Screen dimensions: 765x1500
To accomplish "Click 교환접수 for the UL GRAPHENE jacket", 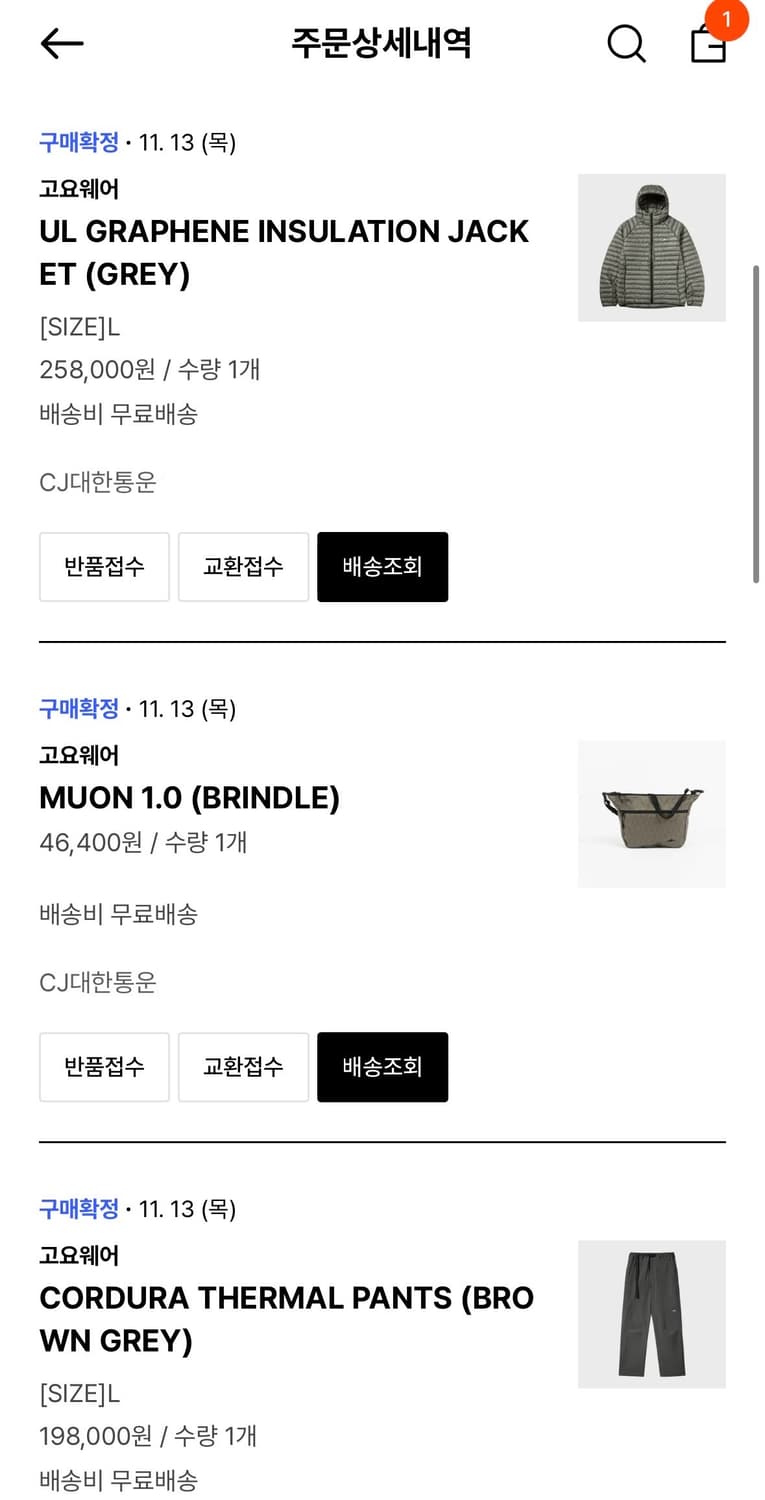I will (x=243, y=567).
